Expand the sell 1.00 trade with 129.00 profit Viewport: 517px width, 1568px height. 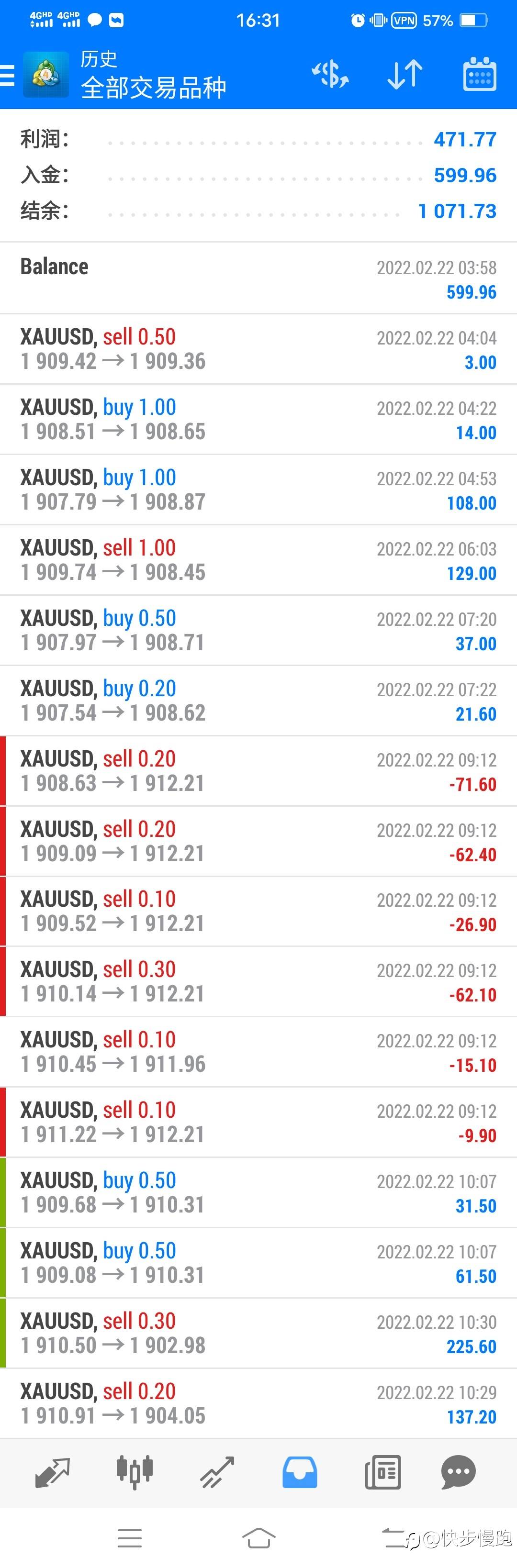pyautogui.click(x=258, y=560)
